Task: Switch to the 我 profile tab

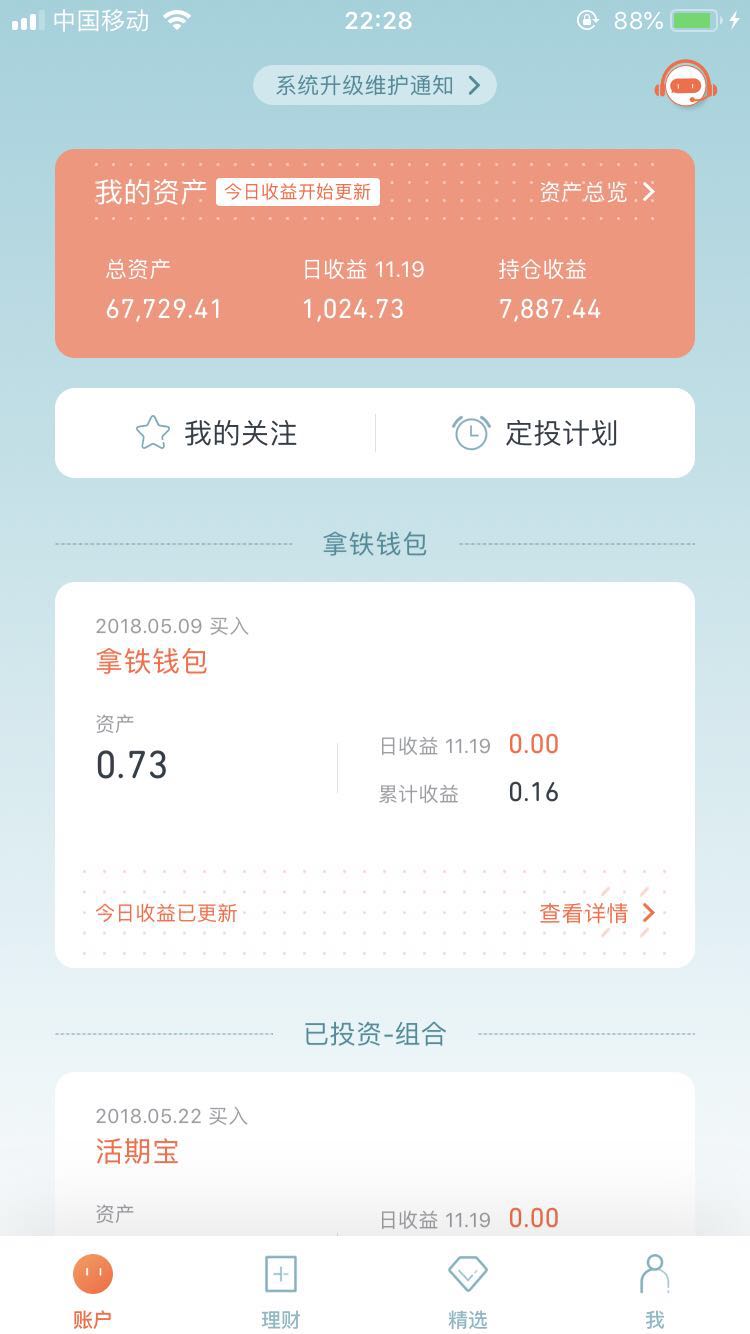Action: (x=655, y=1292)
